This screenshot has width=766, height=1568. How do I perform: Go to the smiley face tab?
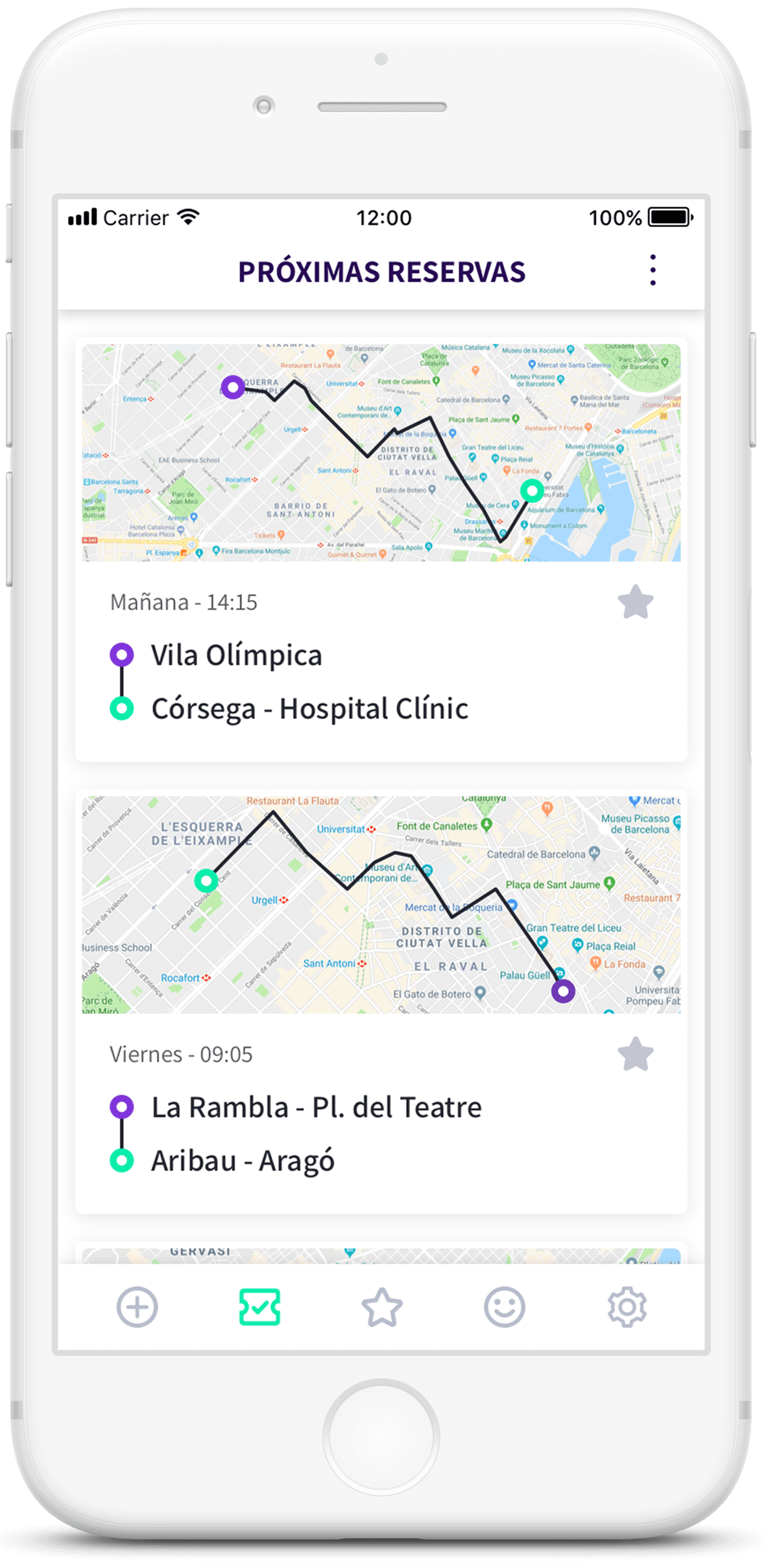[x=504, y=1307]
